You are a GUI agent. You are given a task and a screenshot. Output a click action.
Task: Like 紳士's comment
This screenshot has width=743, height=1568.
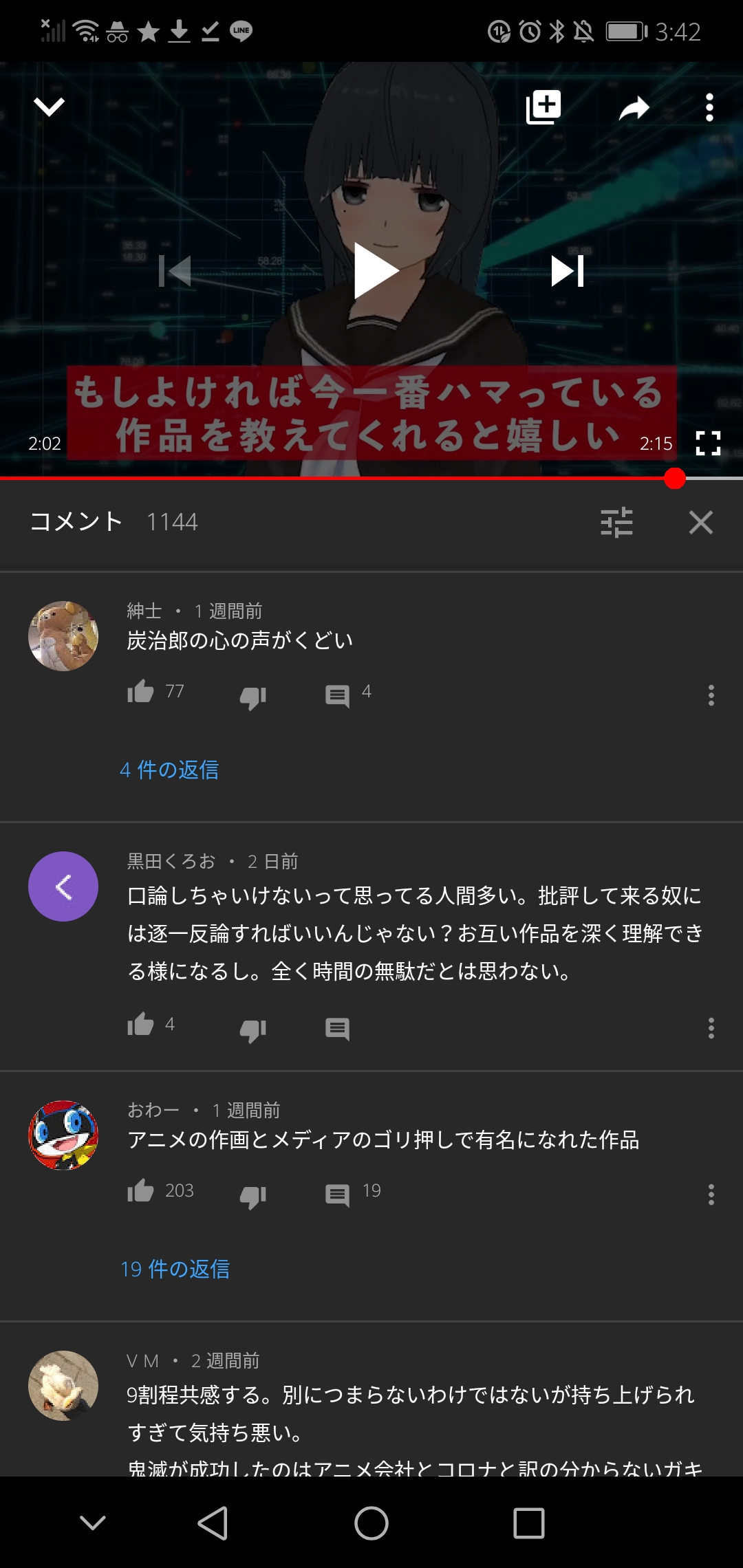pos(140,692)
